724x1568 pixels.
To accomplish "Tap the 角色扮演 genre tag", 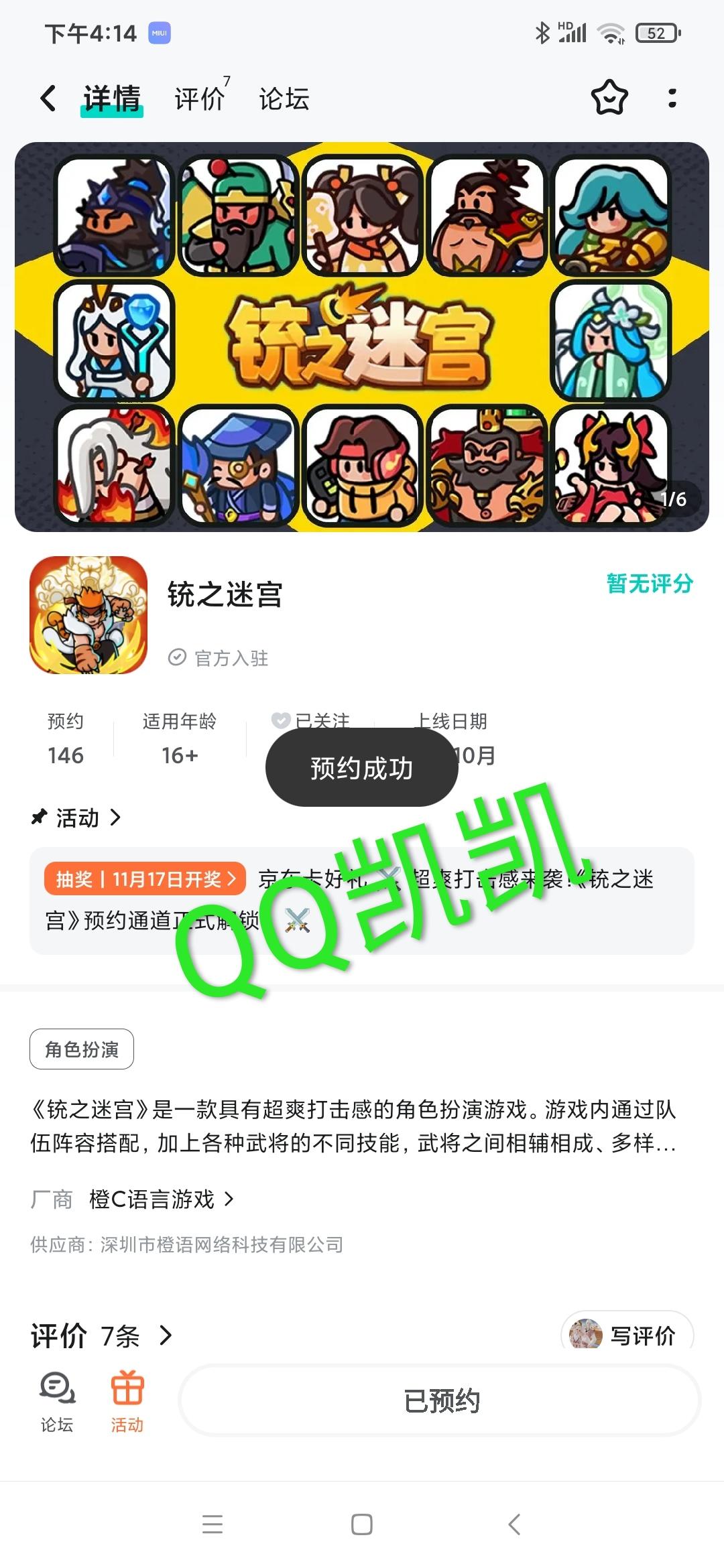I will tap(83, 1049).
